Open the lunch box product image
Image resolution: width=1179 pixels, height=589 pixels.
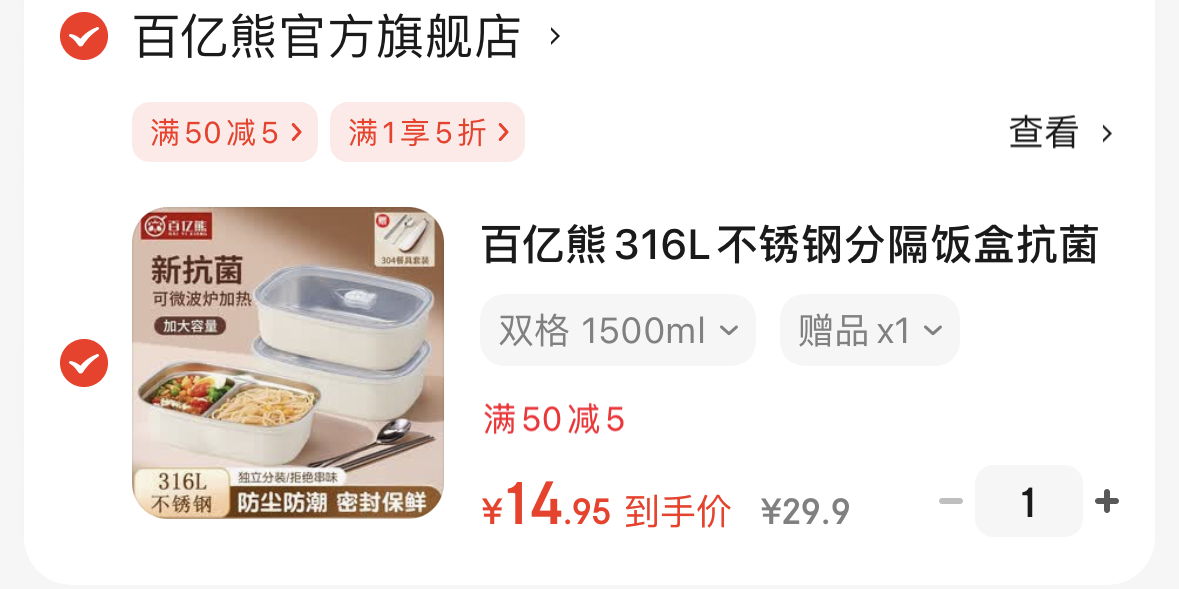(x=288, y=362)
